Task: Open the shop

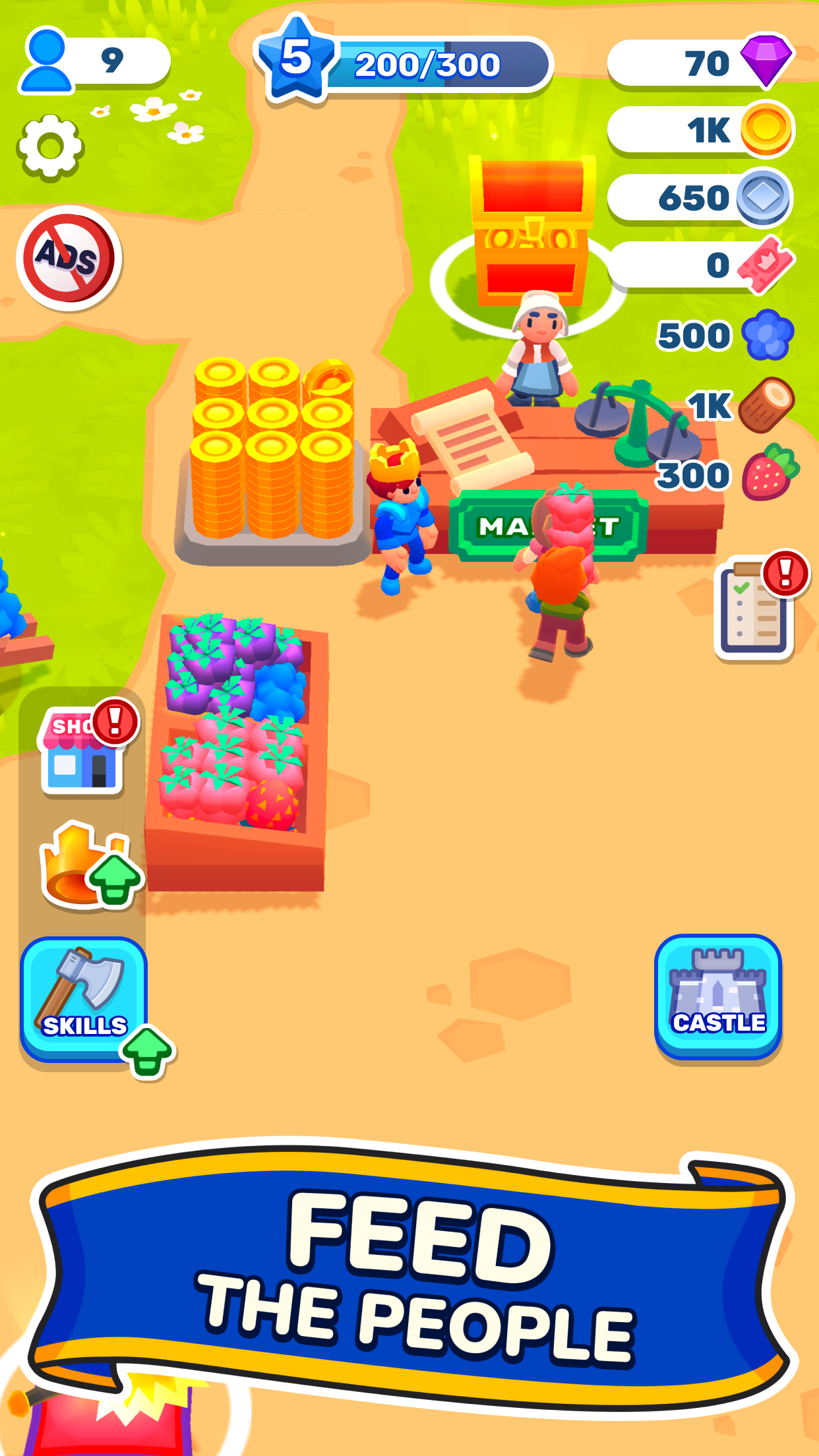Action: pos(83,753)
